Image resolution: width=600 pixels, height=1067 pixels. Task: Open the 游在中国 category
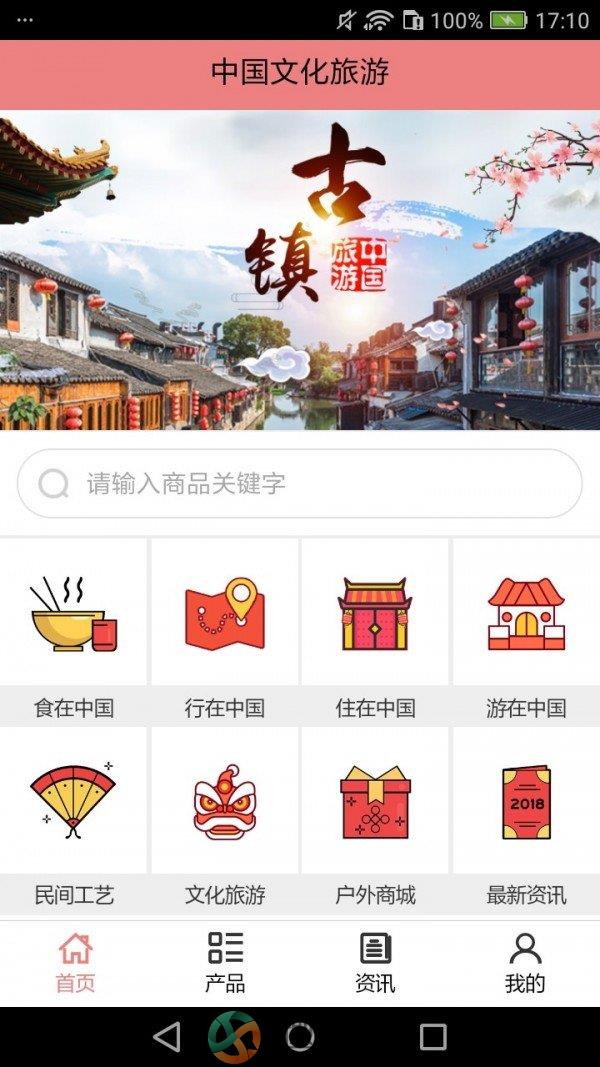point(526,630)
